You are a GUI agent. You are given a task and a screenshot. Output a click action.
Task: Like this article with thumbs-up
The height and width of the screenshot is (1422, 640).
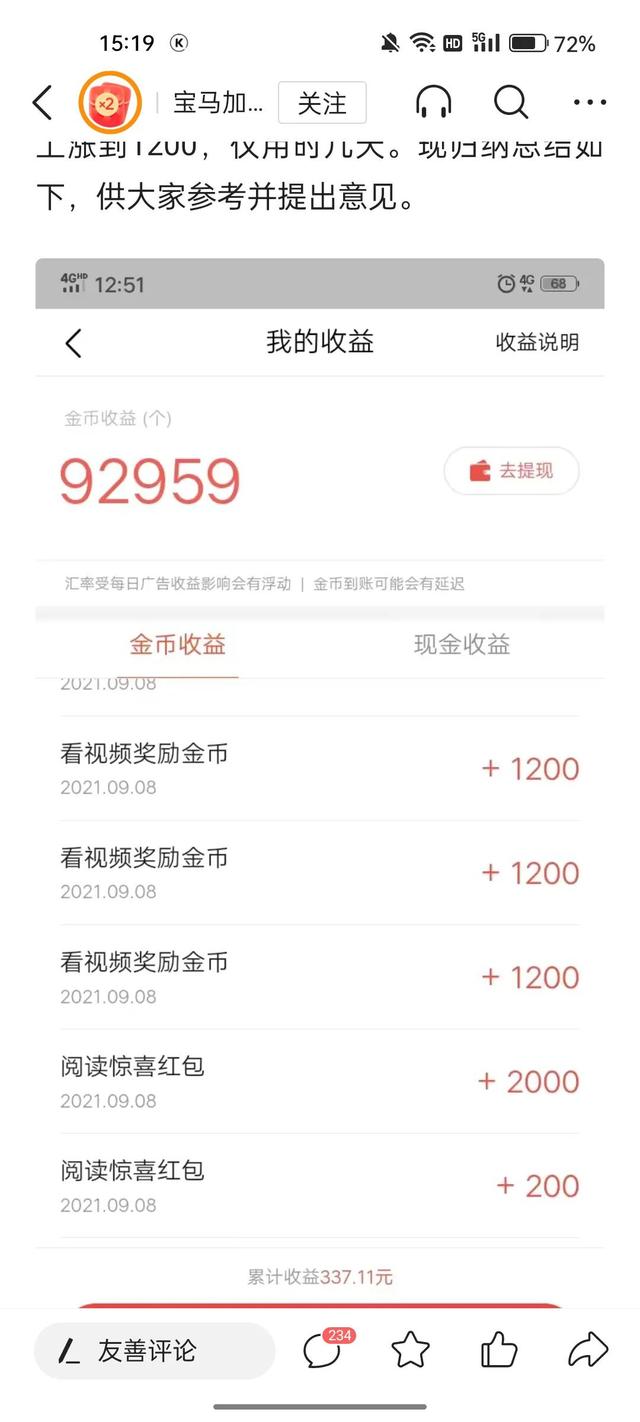(498, 1350)
